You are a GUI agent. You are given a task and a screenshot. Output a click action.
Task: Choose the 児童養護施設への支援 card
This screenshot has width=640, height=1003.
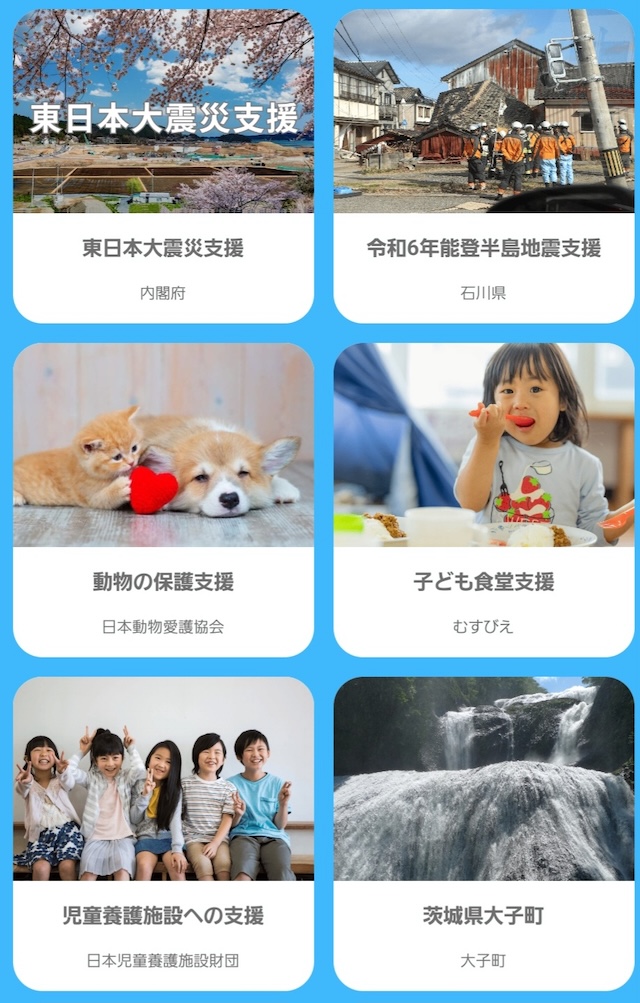[163, 833]
